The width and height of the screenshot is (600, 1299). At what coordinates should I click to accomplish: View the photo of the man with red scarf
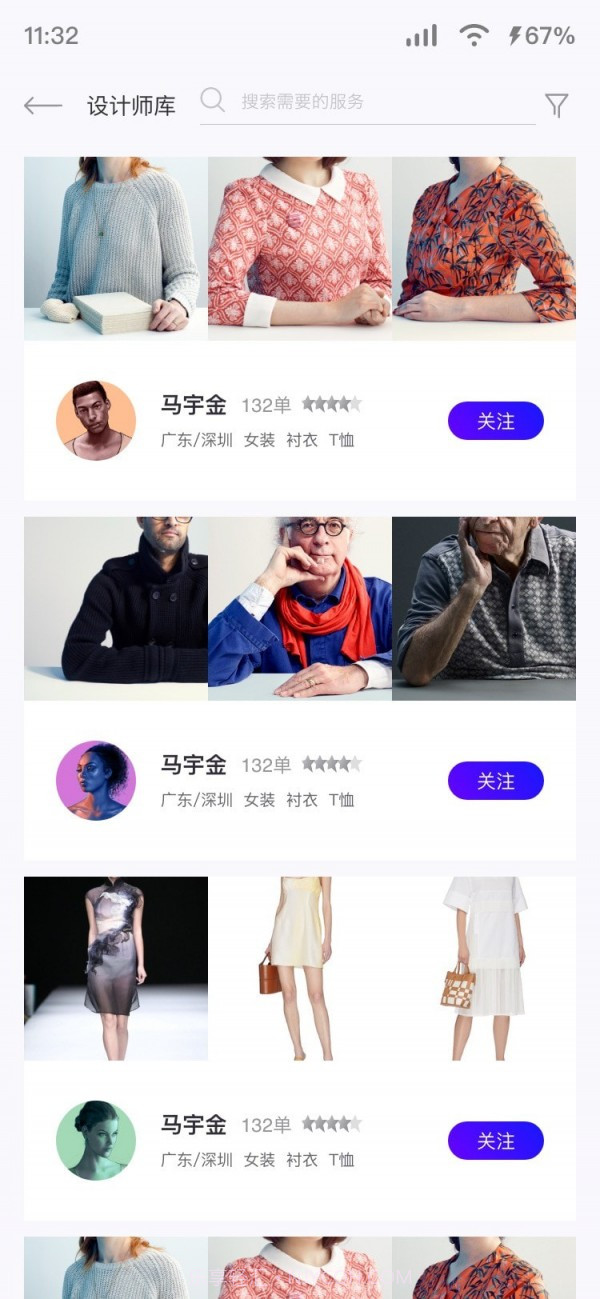coord(300,608)
